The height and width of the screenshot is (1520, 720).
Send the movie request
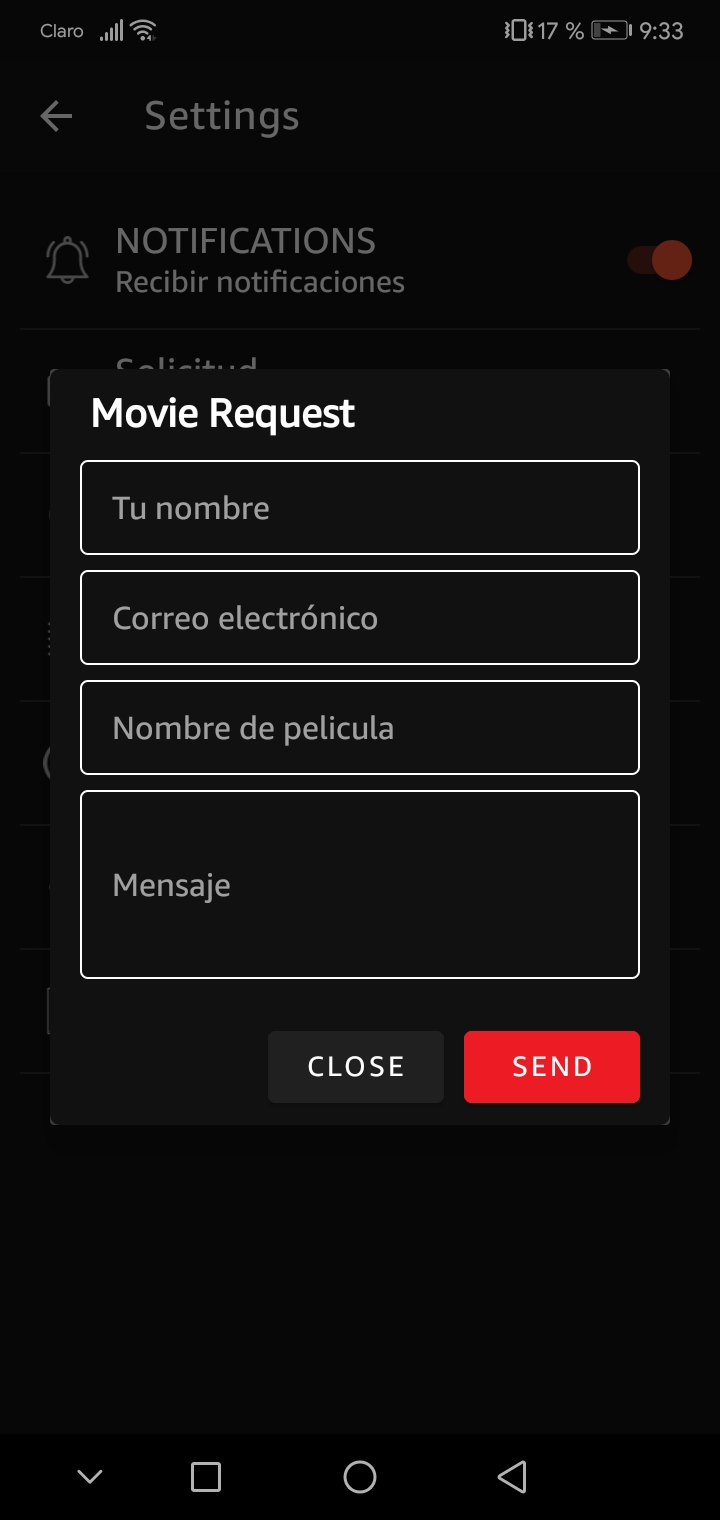pyautogui.click(x=552, y=1067)
